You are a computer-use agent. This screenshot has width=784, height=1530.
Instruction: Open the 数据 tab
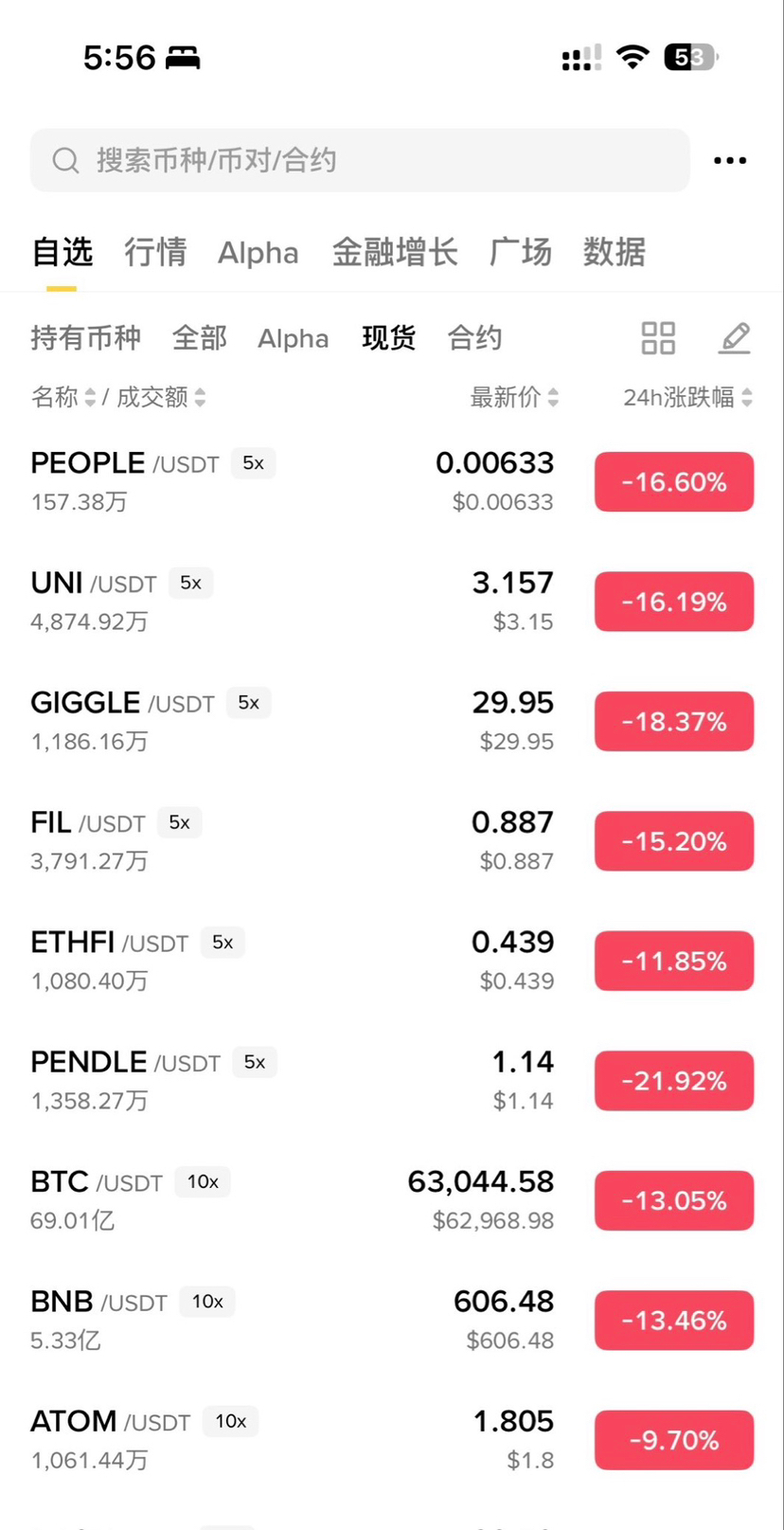(x=614, y=253)
